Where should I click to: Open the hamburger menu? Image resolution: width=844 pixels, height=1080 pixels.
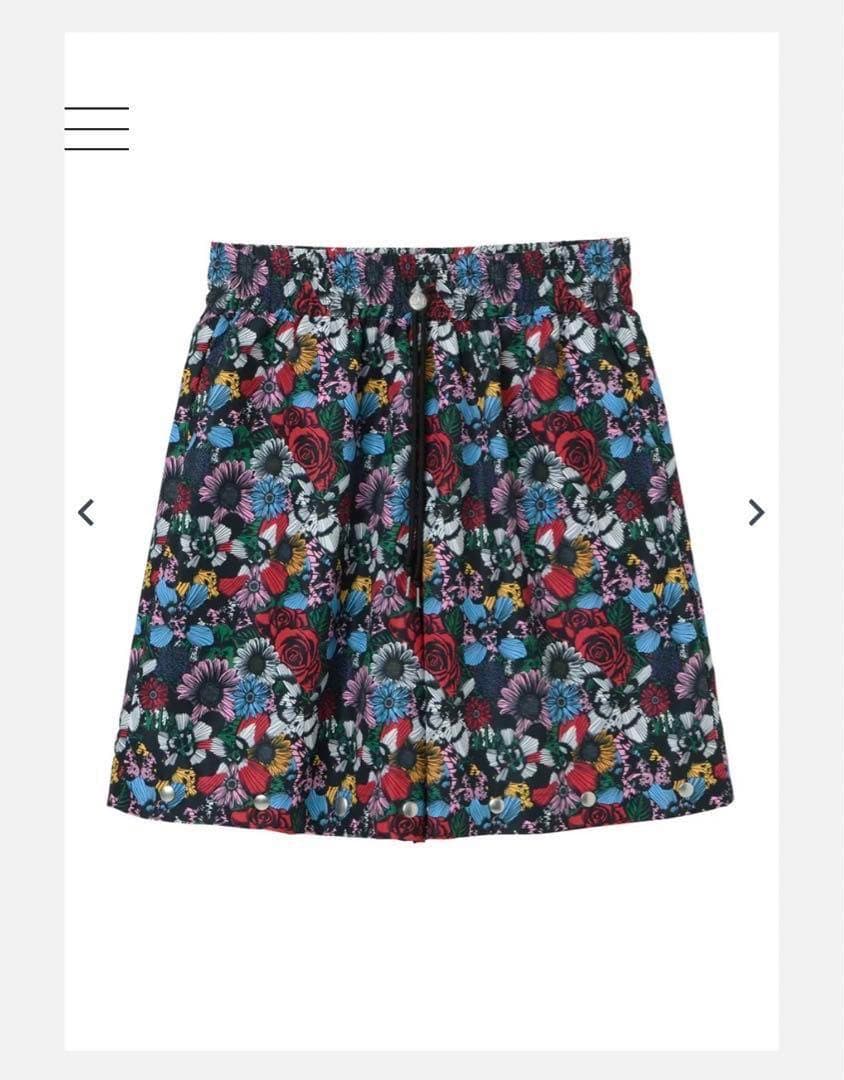point(97,129)
